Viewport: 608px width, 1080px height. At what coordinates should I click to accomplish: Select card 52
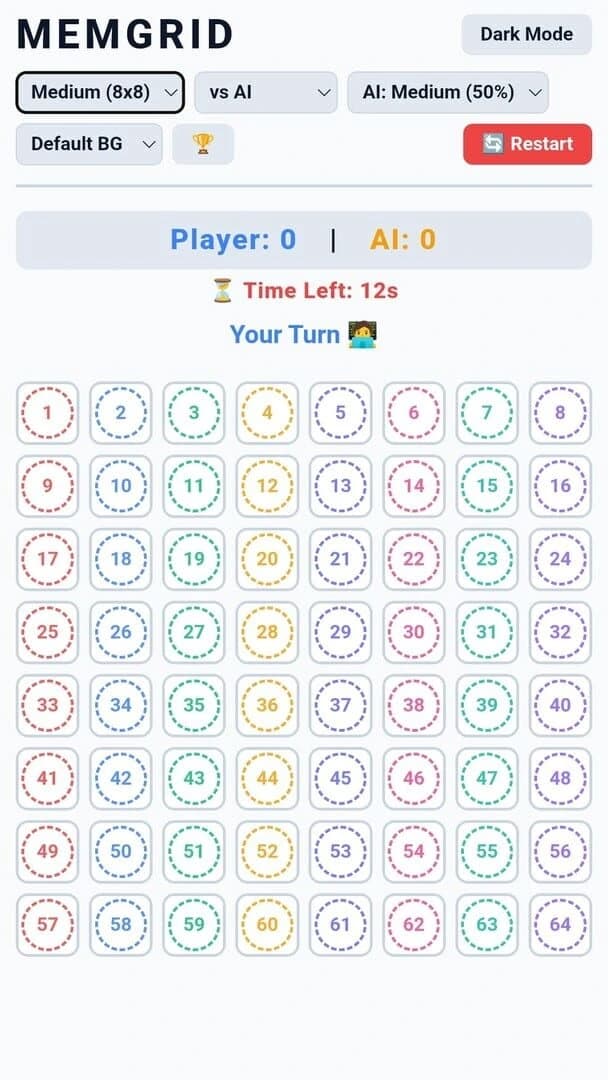[267, 851]
